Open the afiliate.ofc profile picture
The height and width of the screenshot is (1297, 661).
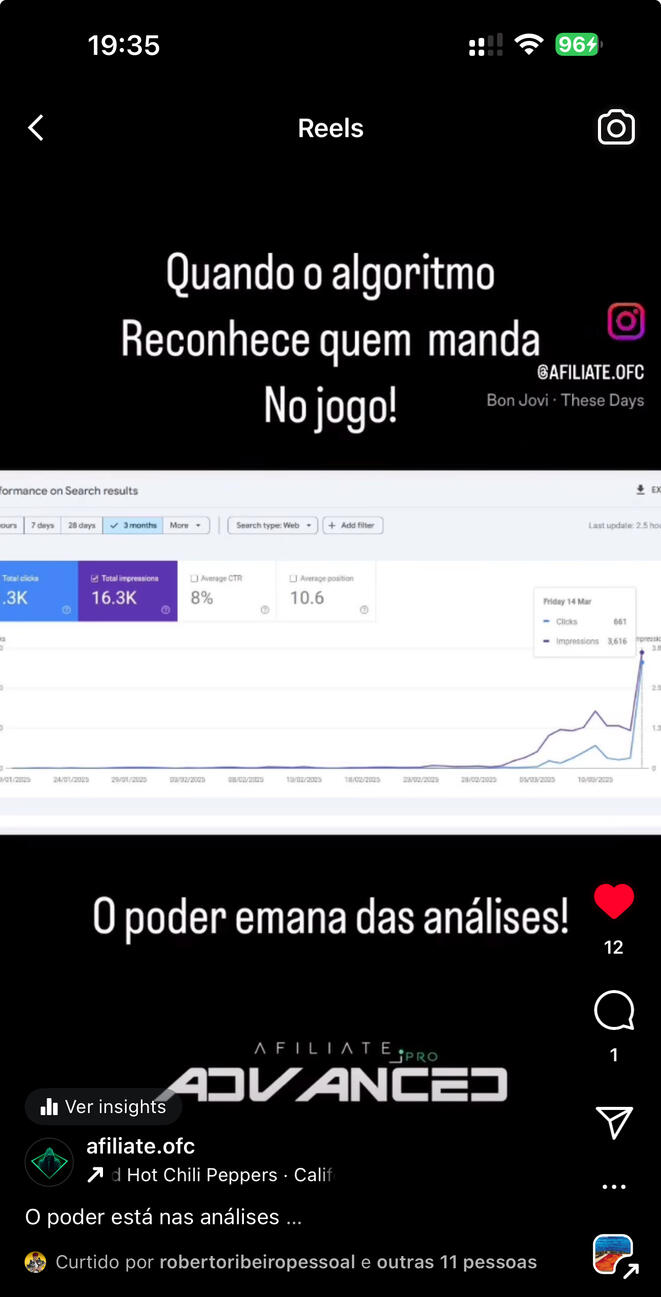click(x=49, y=1162)
